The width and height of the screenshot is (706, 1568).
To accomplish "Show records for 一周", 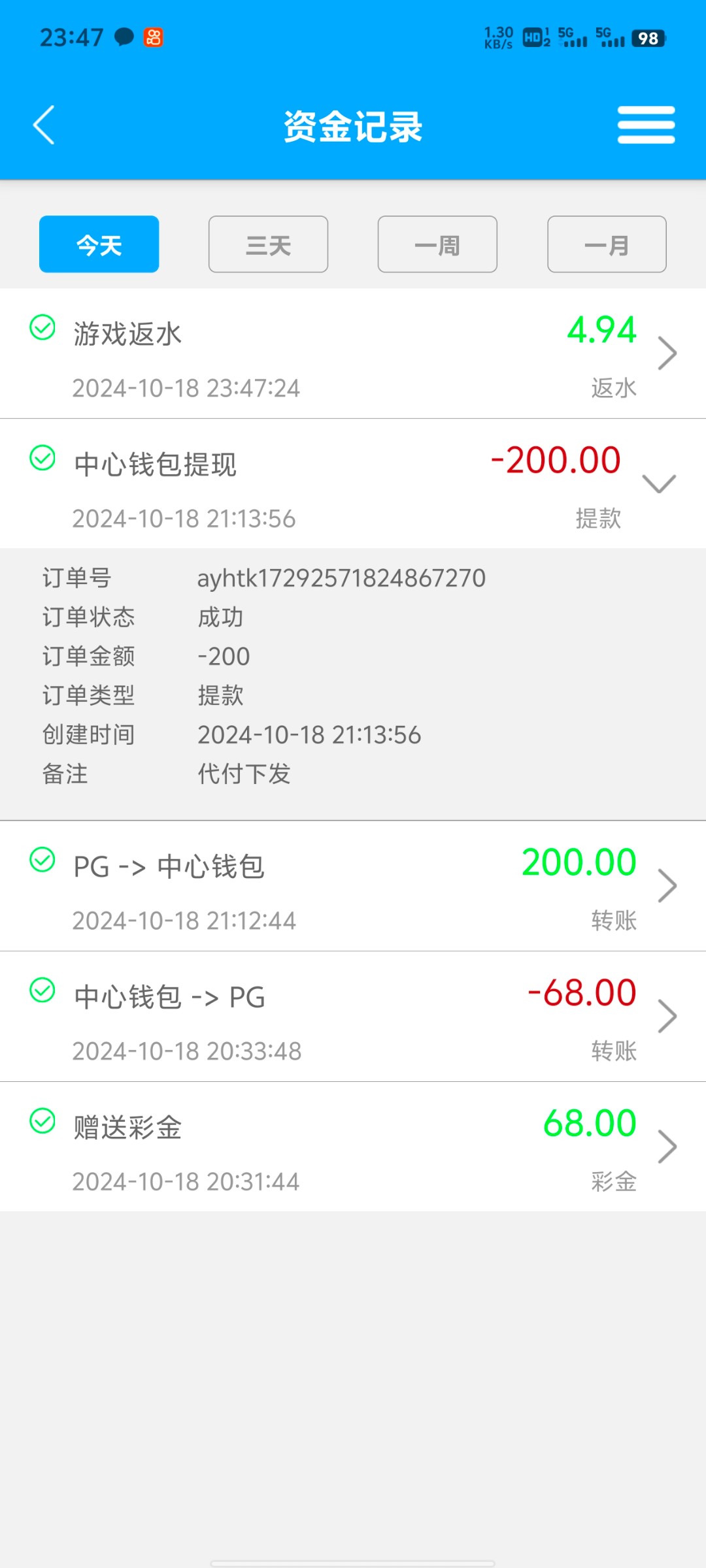I will [437, 244].
